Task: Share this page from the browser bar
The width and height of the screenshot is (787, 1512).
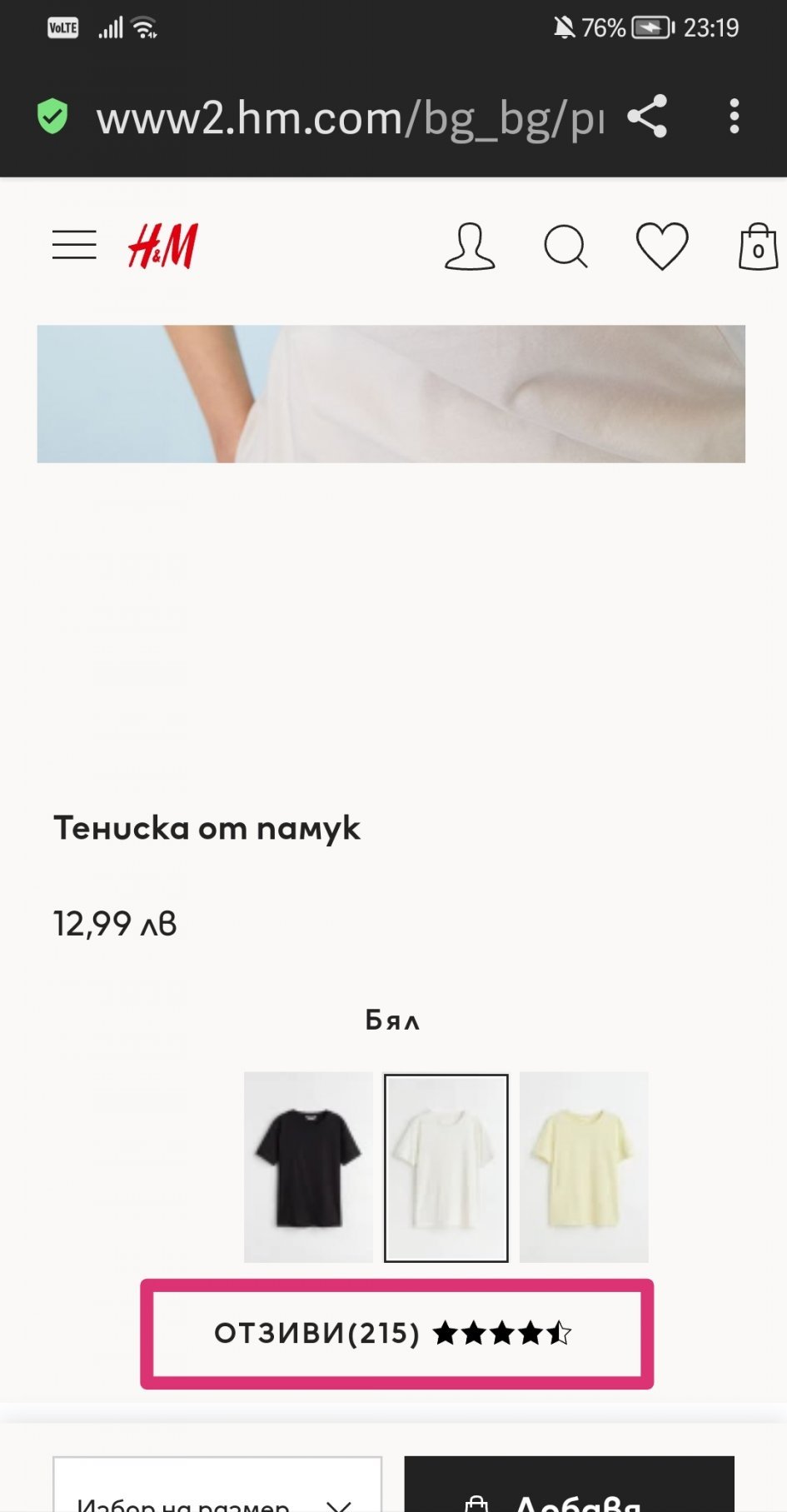Action: 648,116
